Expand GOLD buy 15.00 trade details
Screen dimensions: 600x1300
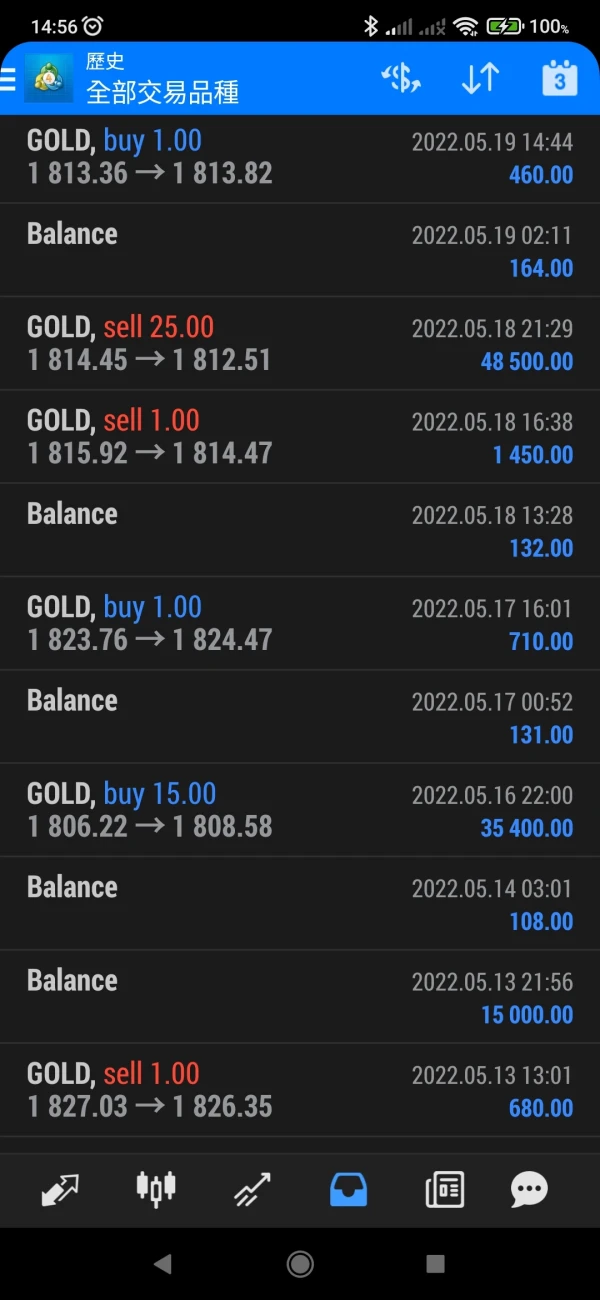pyautogui.click(x=300, y=810)
